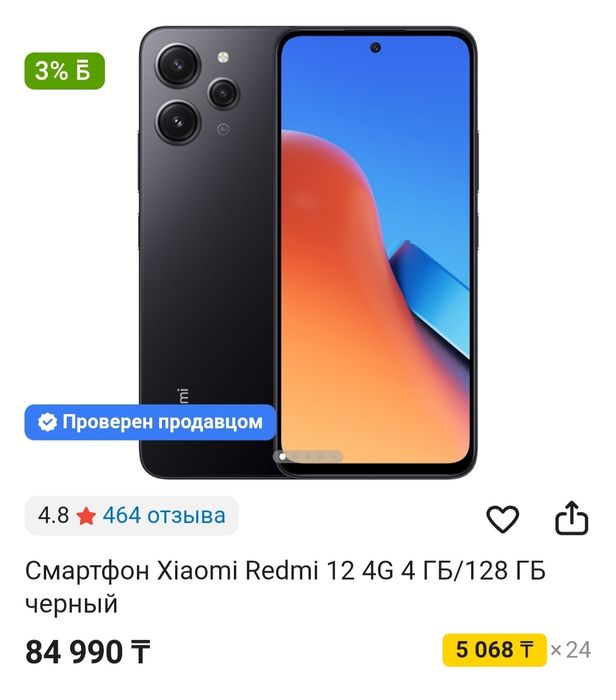View the 5 068 ₸ installment offer
The height and width of the screenshot is (700, 616).
coord(495,650)
